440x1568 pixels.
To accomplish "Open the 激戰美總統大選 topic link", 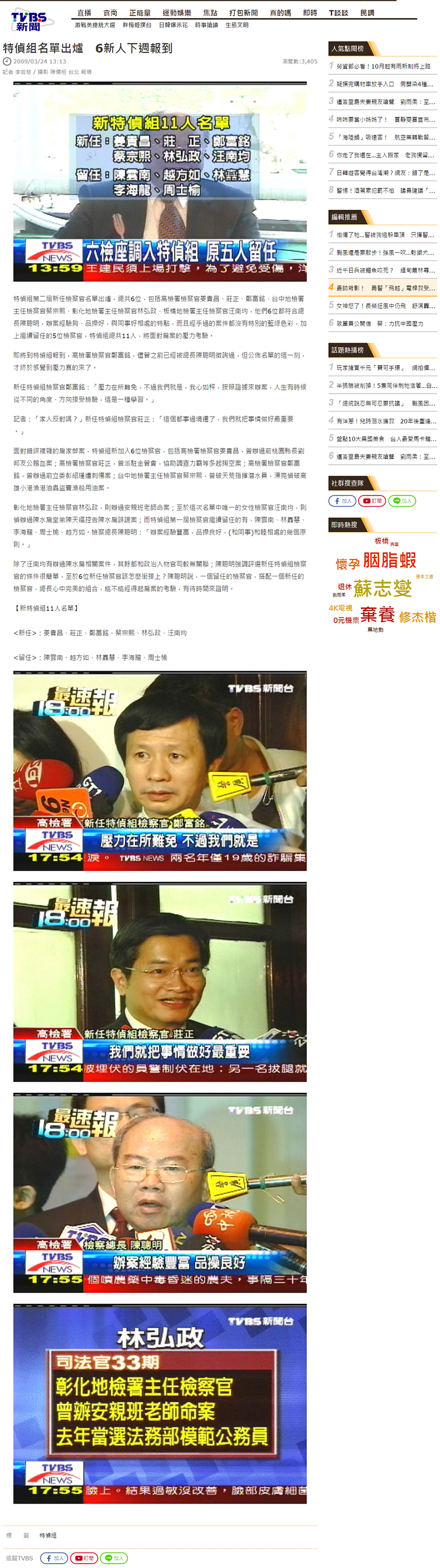I will [x=95, y=25].
